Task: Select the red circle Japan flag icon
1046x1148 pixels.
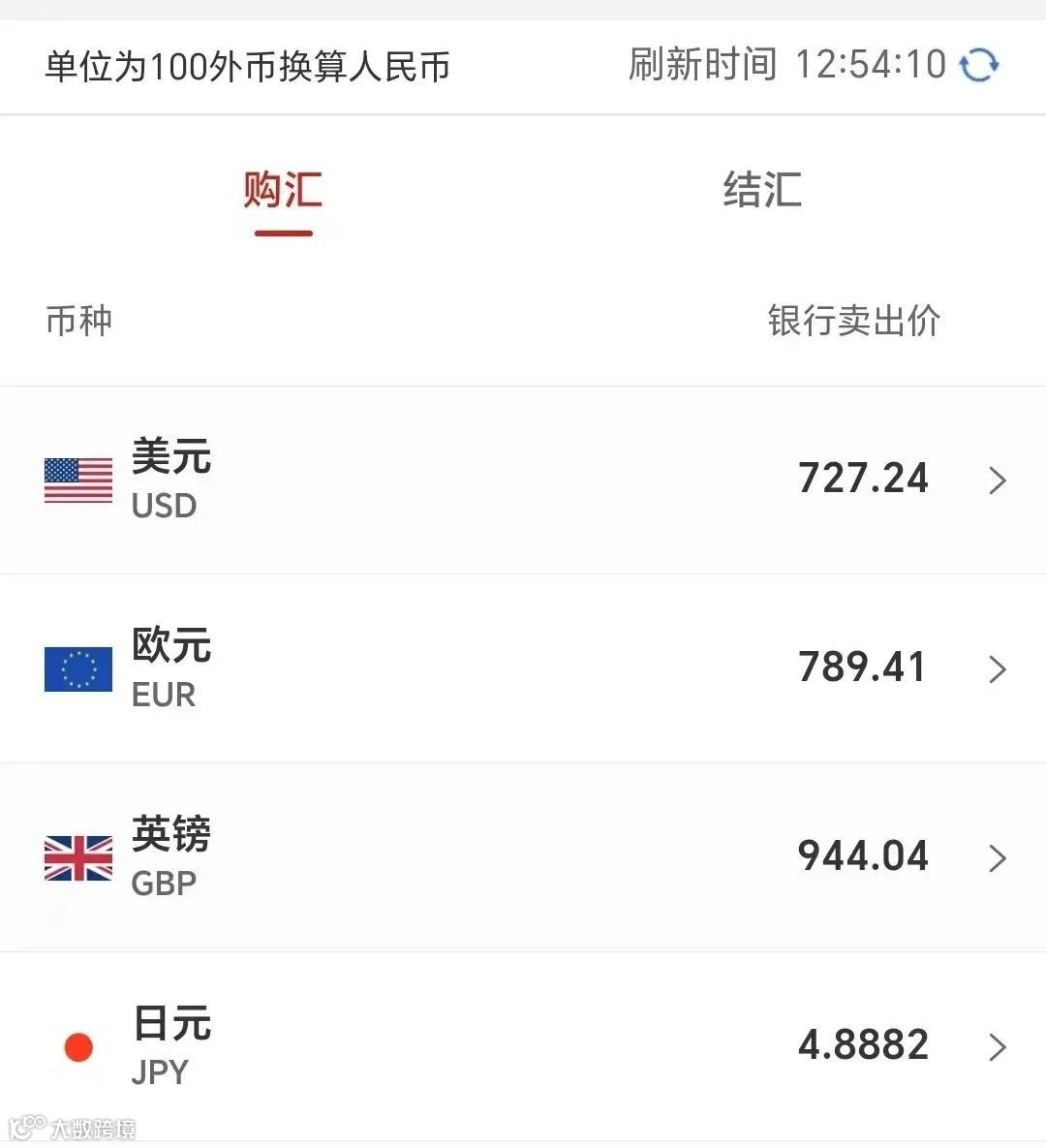Action: (x=77, y=1047)
